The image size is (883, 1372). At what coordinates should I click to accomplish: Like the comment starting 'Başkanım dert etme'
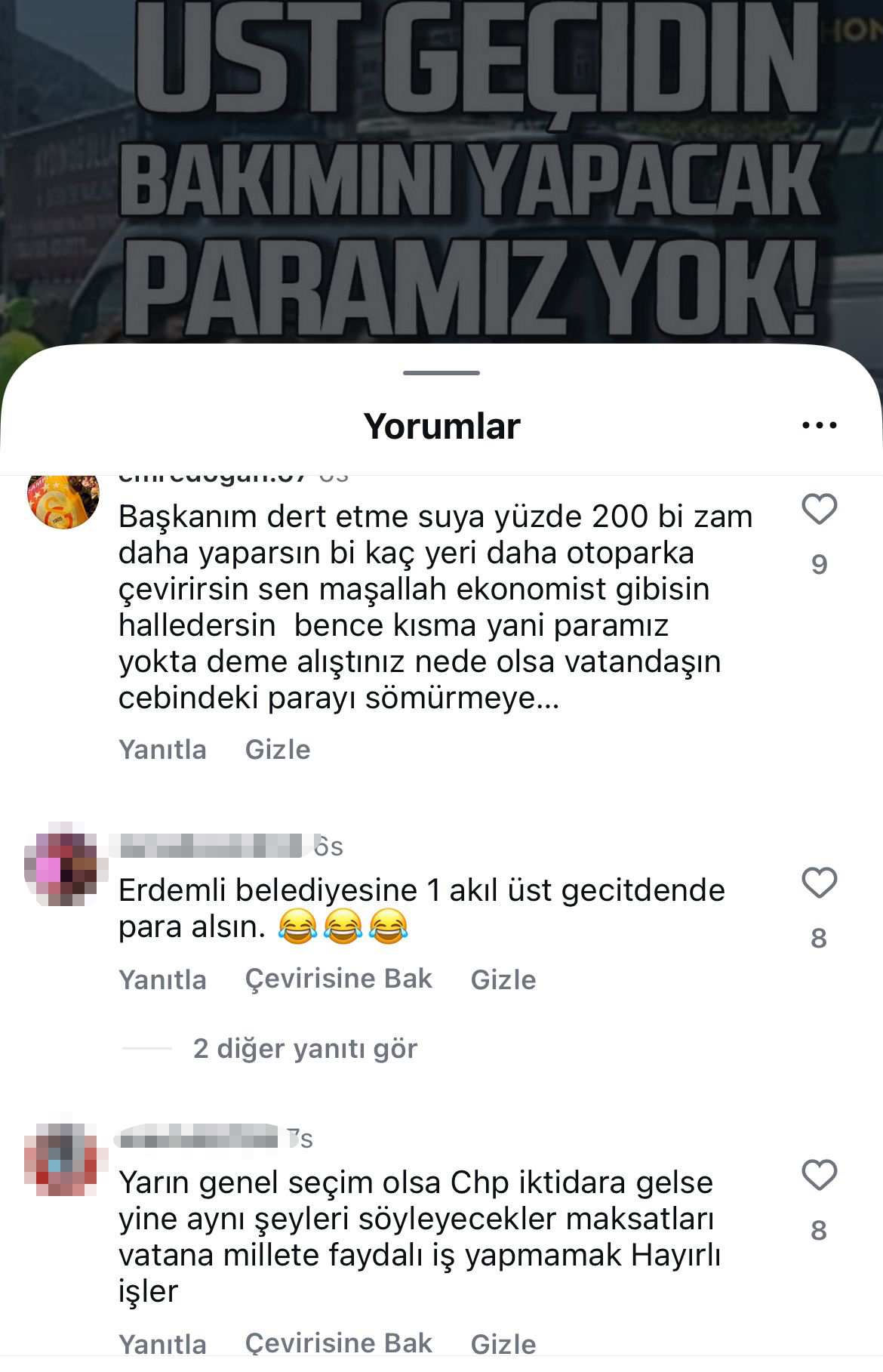(x=819, y=510)
